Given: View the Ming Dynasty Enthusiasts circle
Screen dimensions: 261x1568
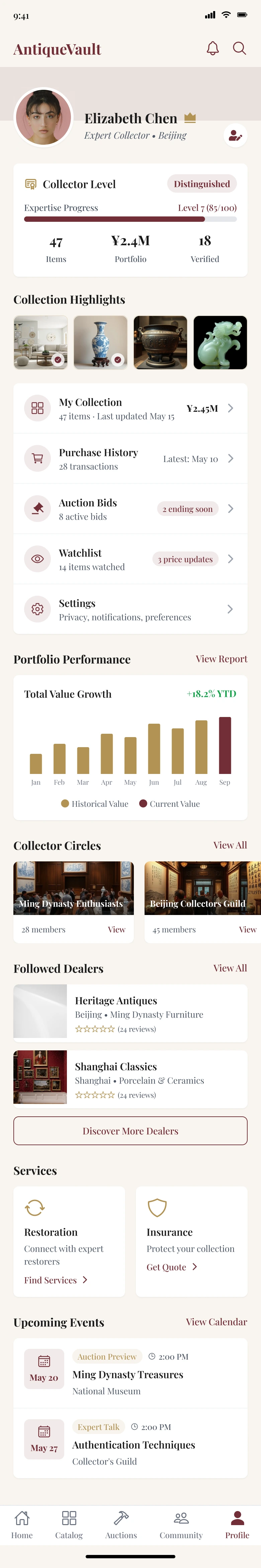Looking at the screenshot, I should [x=116, y=929].
